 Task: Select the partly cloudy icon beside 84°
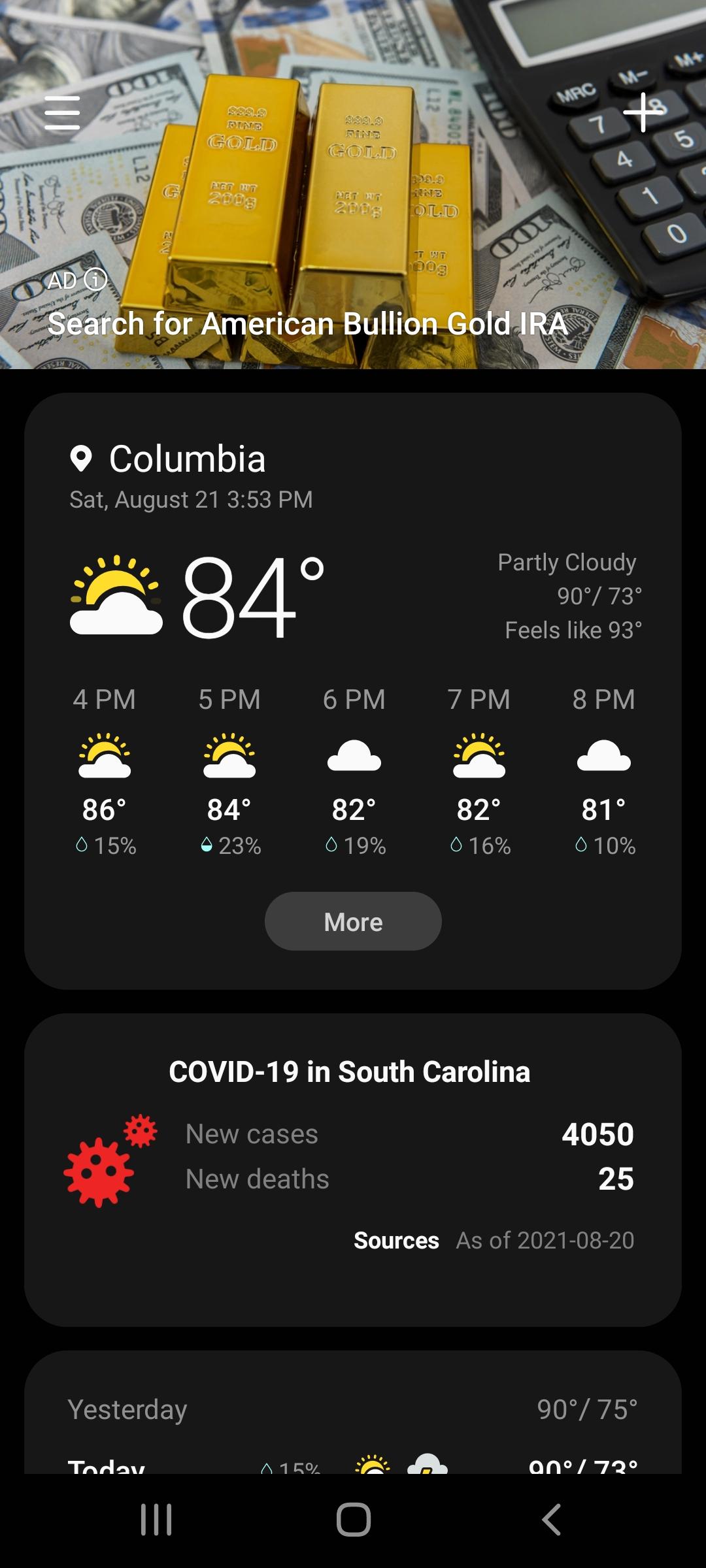pos(116,595)
